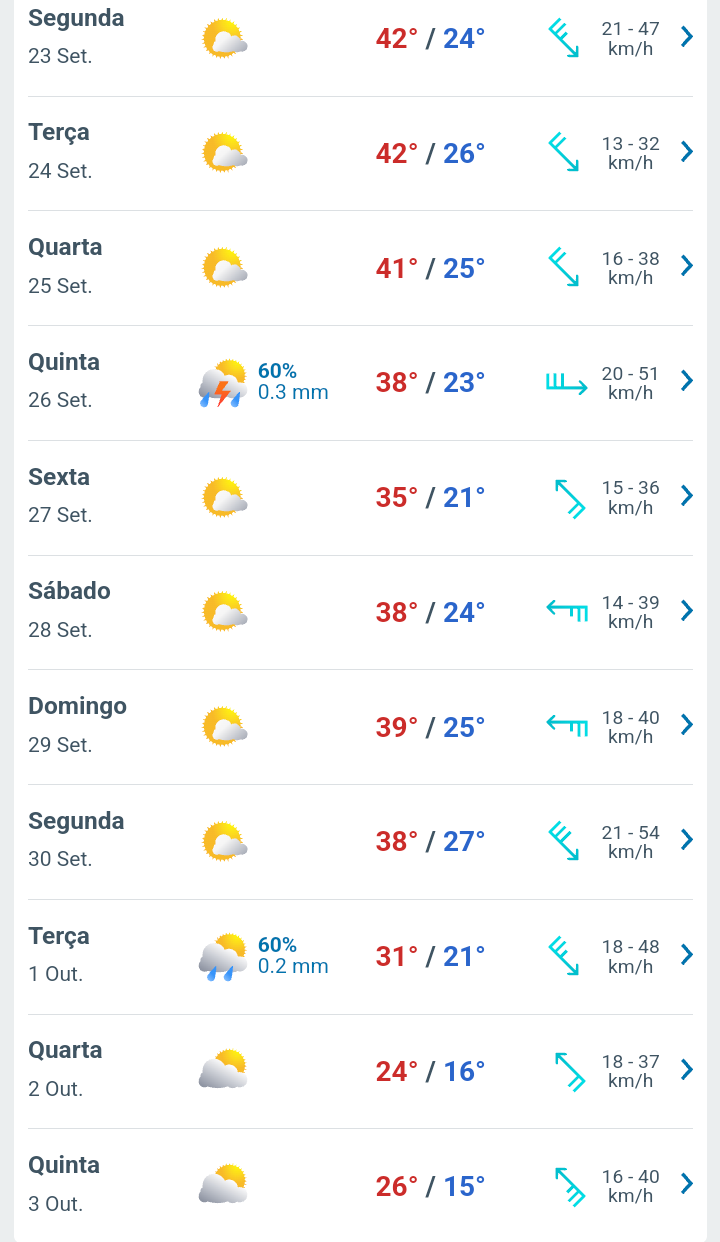This screenshot has height=1242, width=720.
Task: Open Sábado 28 Set. daily forecast
Action: pyautogui.click(x=360, y=612)
